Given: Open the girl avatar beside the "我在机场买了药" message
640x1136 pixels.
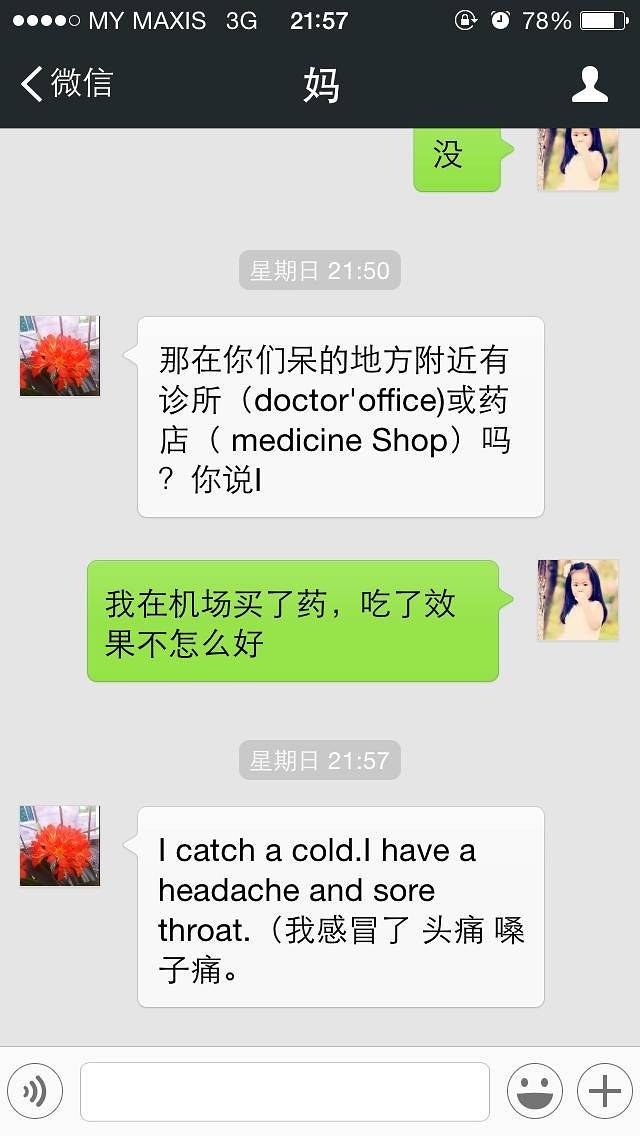Looking at the screenshot, I should [578, 600].
